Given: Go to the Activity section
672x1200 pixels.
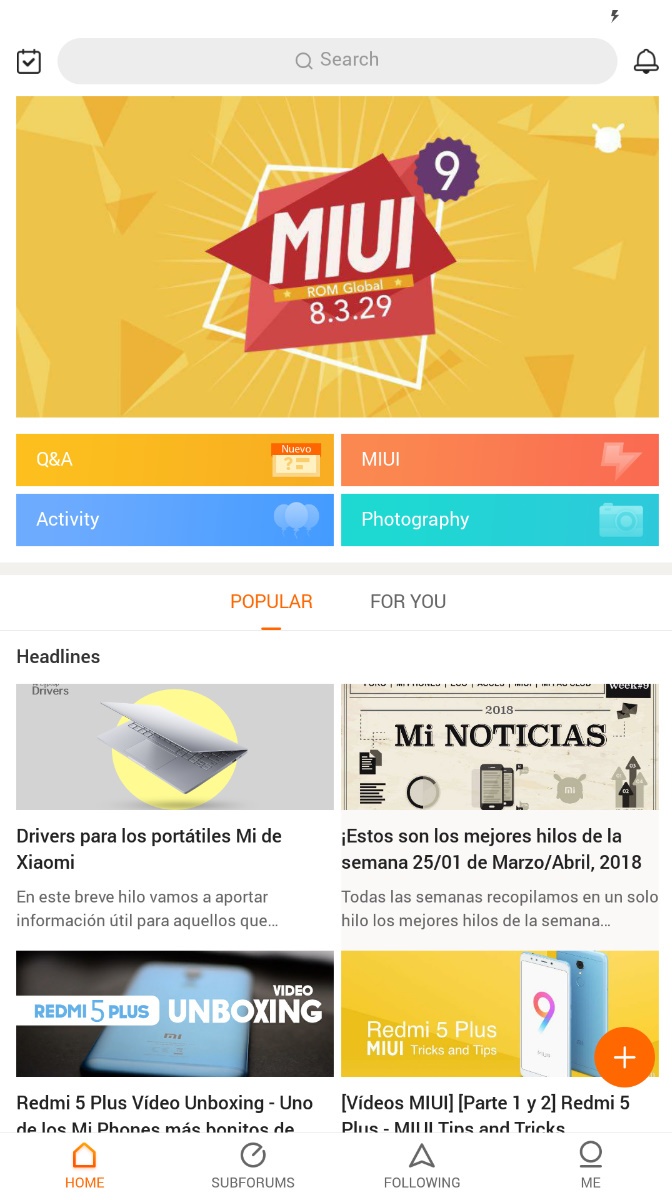Looking at the screenshot, I should click(x=175, y=520).
